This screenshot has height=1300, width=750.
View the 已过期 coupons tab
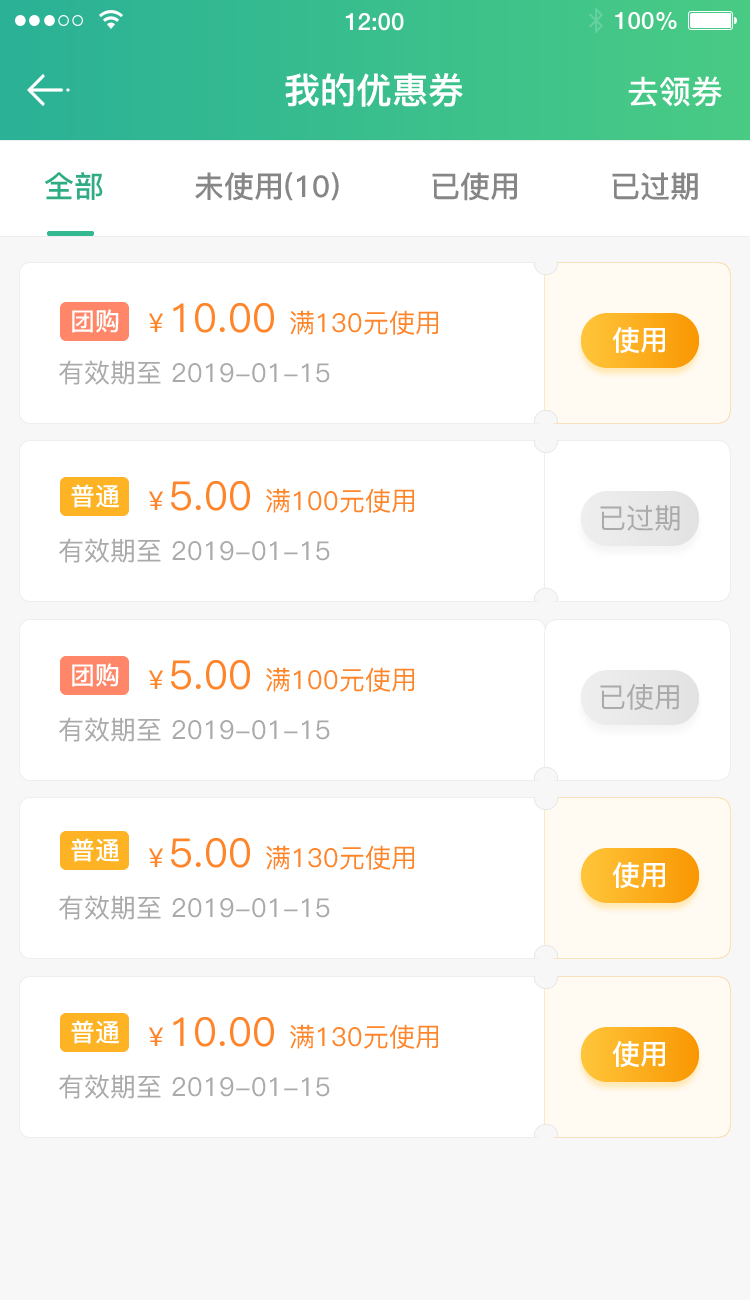(x=654, y=187)
